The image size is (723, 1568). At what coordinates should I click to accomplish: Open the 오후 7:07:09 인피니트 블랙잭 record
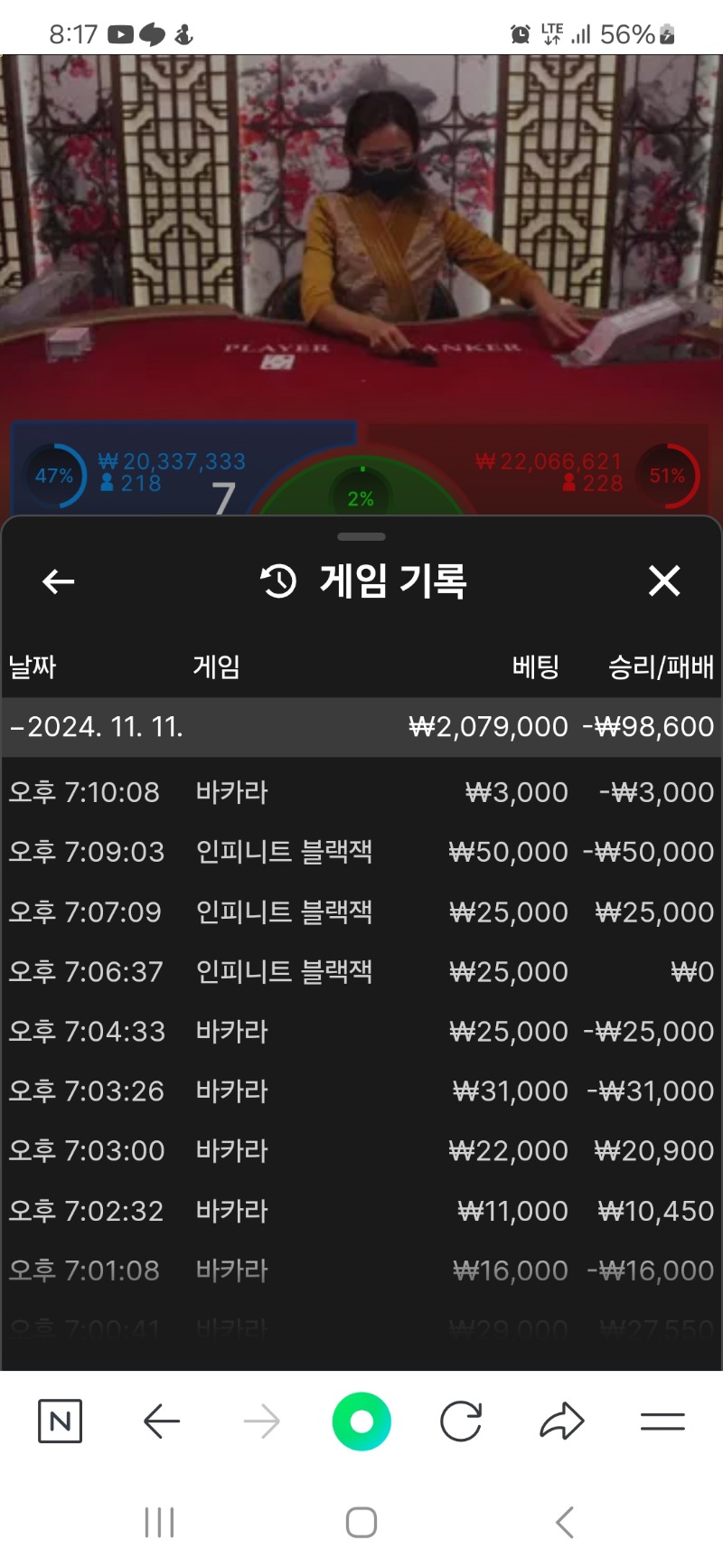(361, 912)
